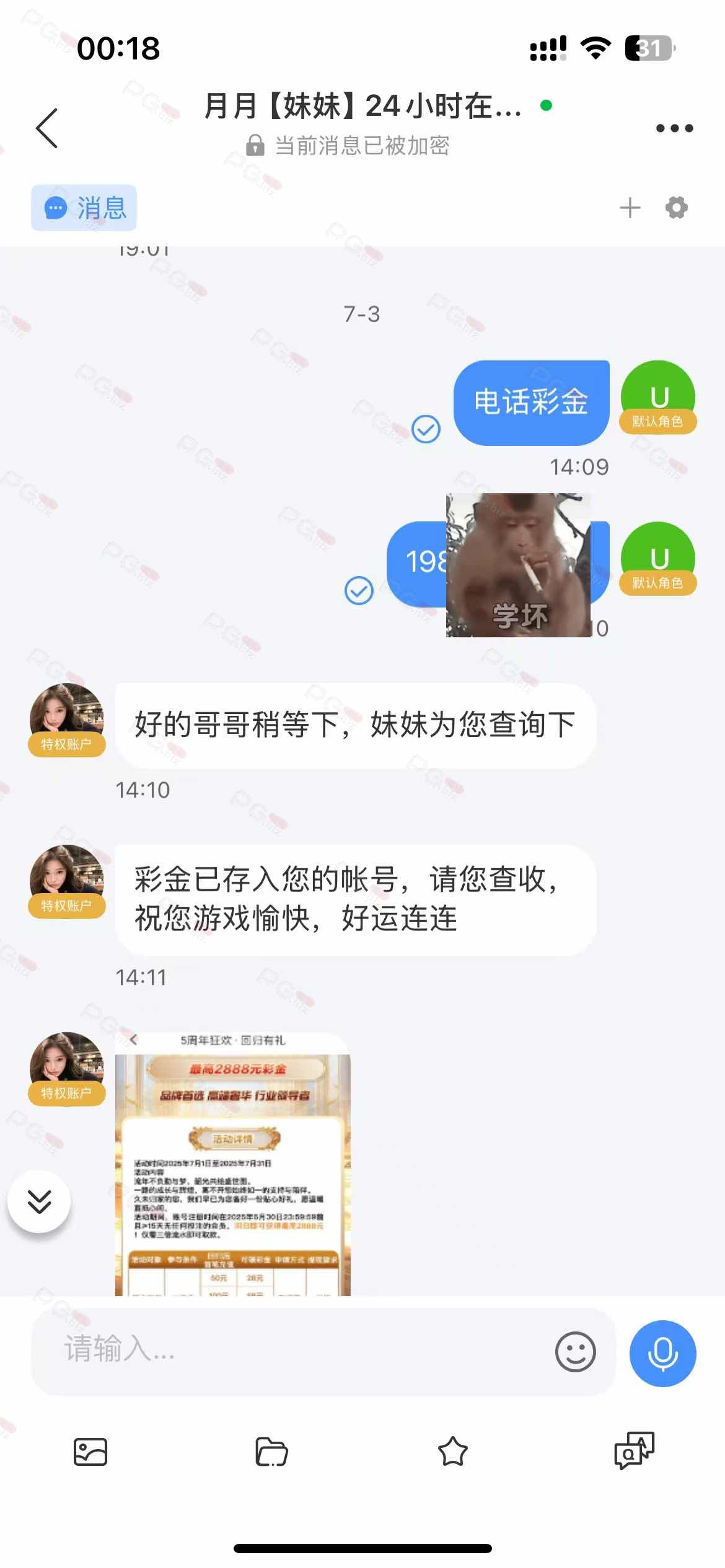View the monkey 学坏 sticker image
The image size is (725, 1568).
pyautogui.click(x=518, y=565)
